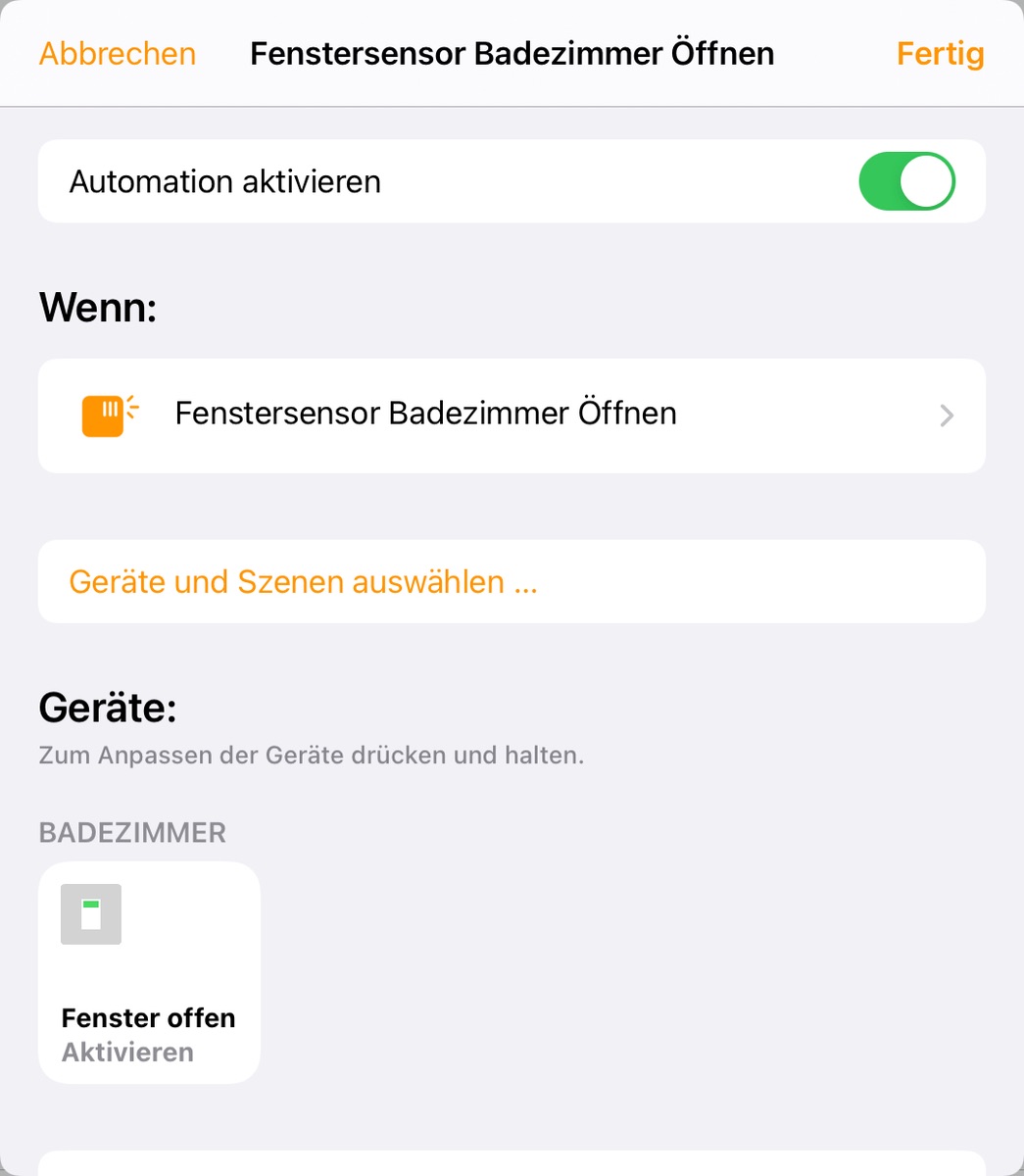1024x1176 pixels.
Task: Confirm changes with Fertig
Action: click(x=940, y=53)
